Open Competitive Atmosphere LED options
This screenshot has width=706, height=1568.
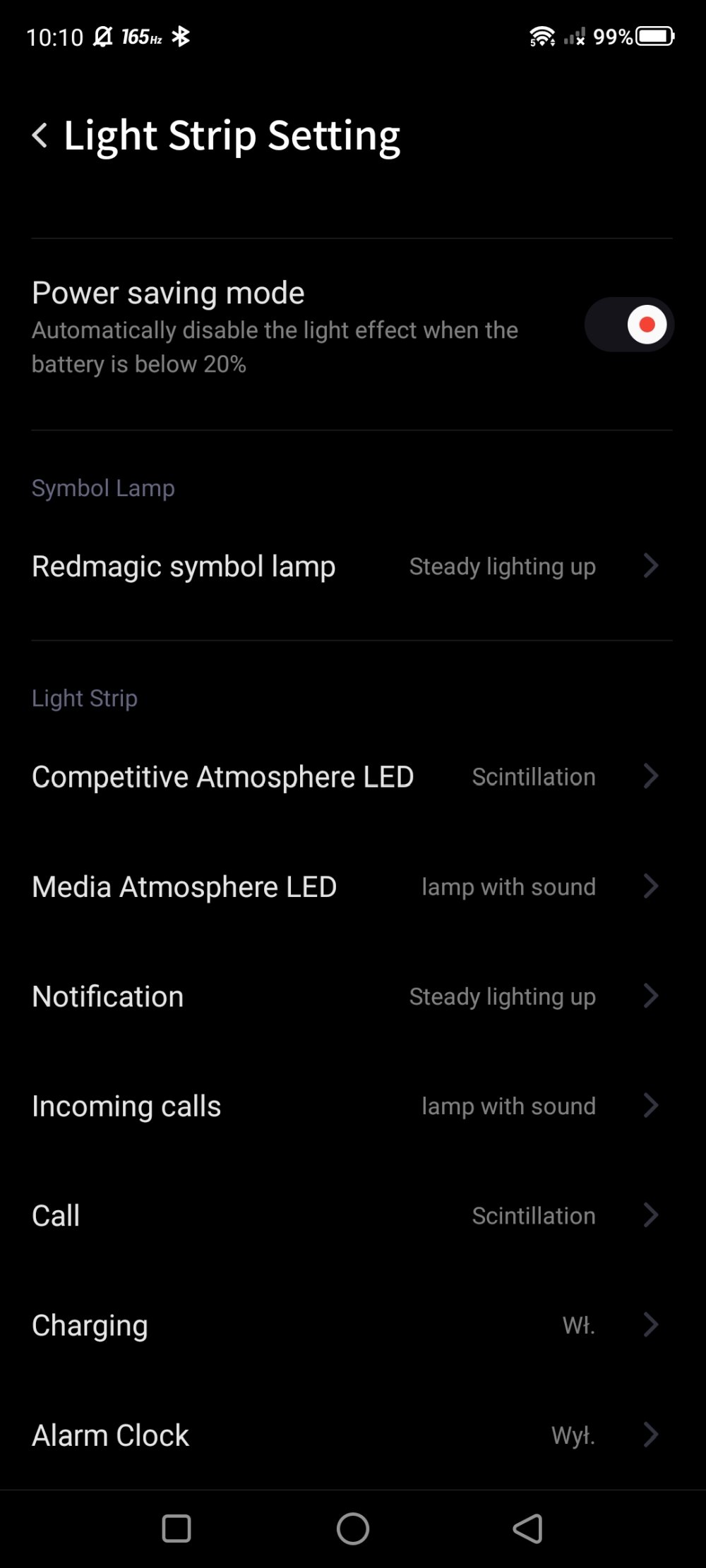pos(352,776)
